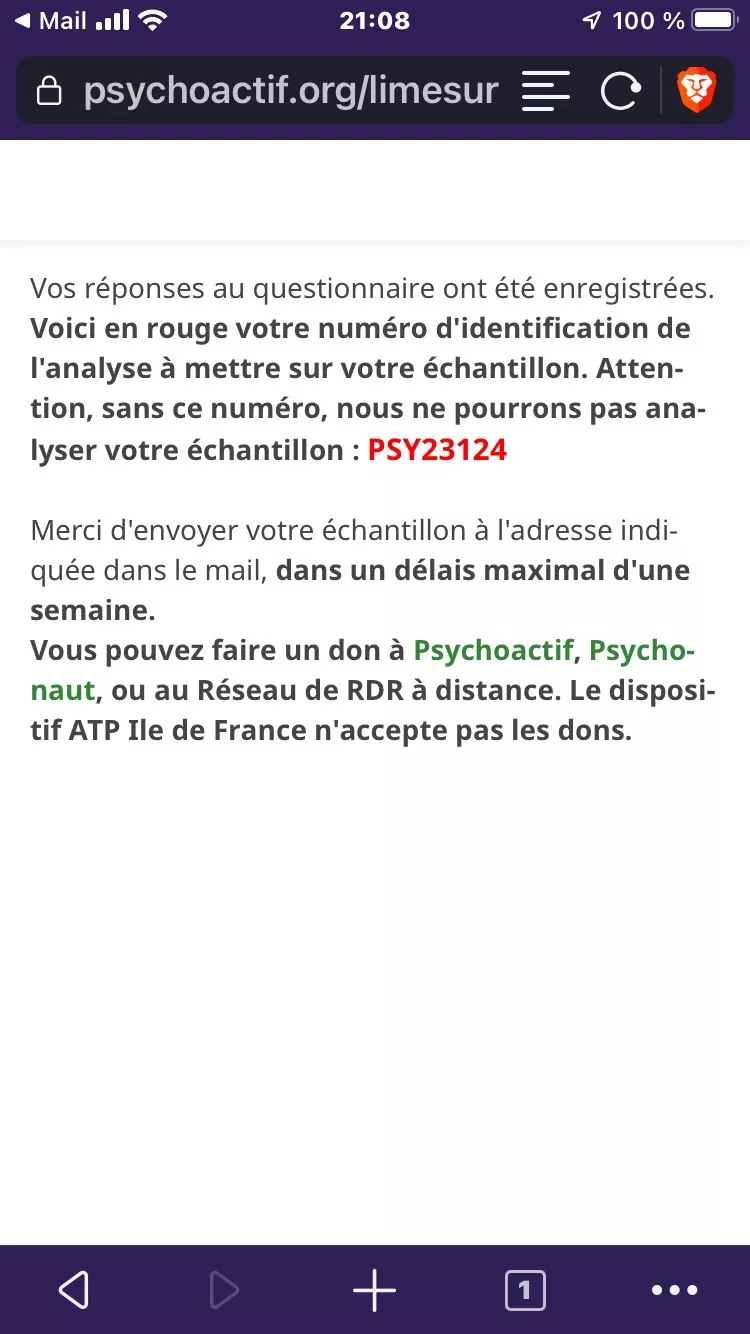The width and height of the screenshot is (750, 1334).
Task: Go back to the previous page
Action: click(x=75, y=1290)
